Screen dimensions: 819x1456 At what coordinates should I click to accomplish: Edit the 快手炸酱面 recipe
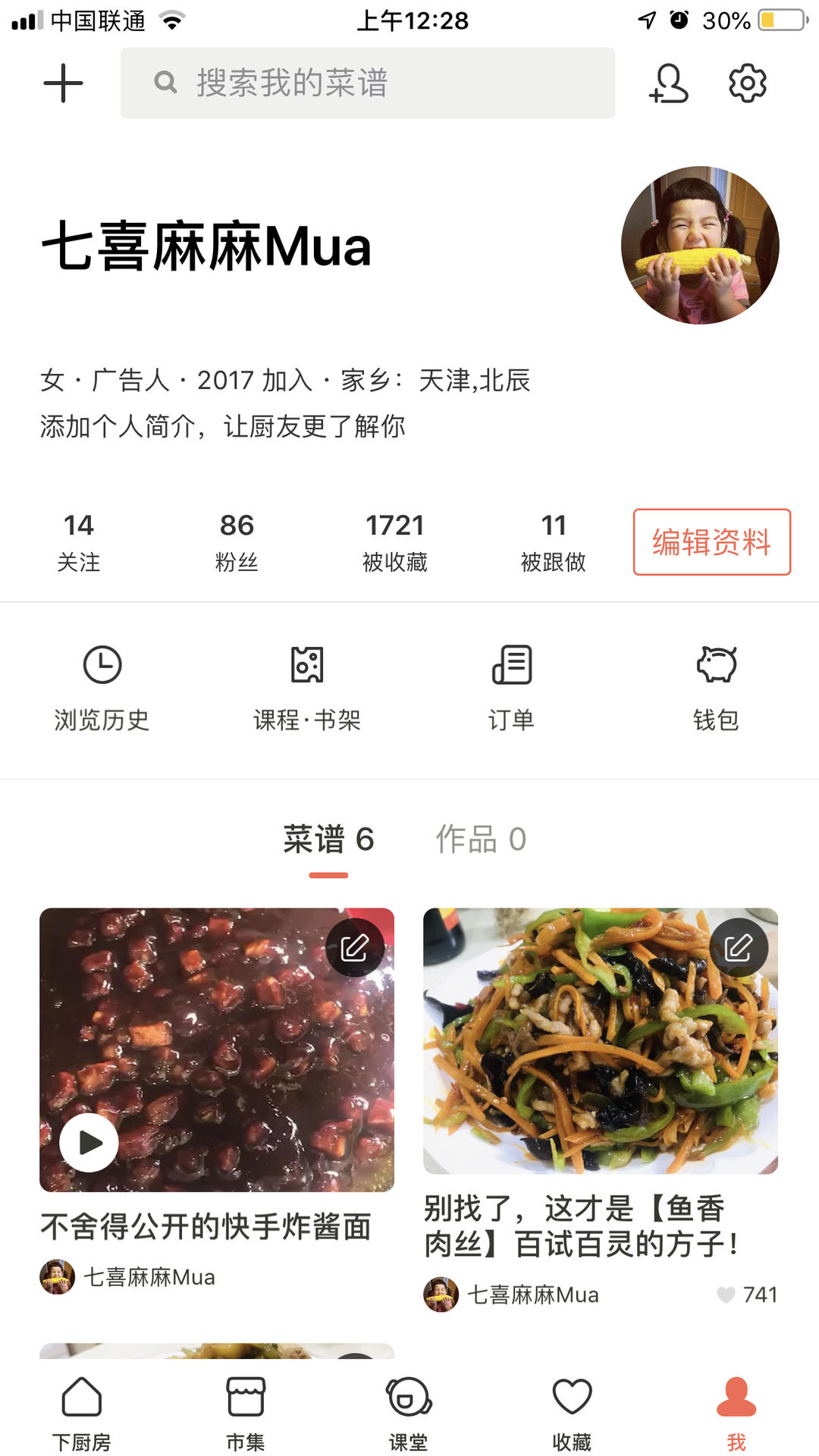pos(355,947)
